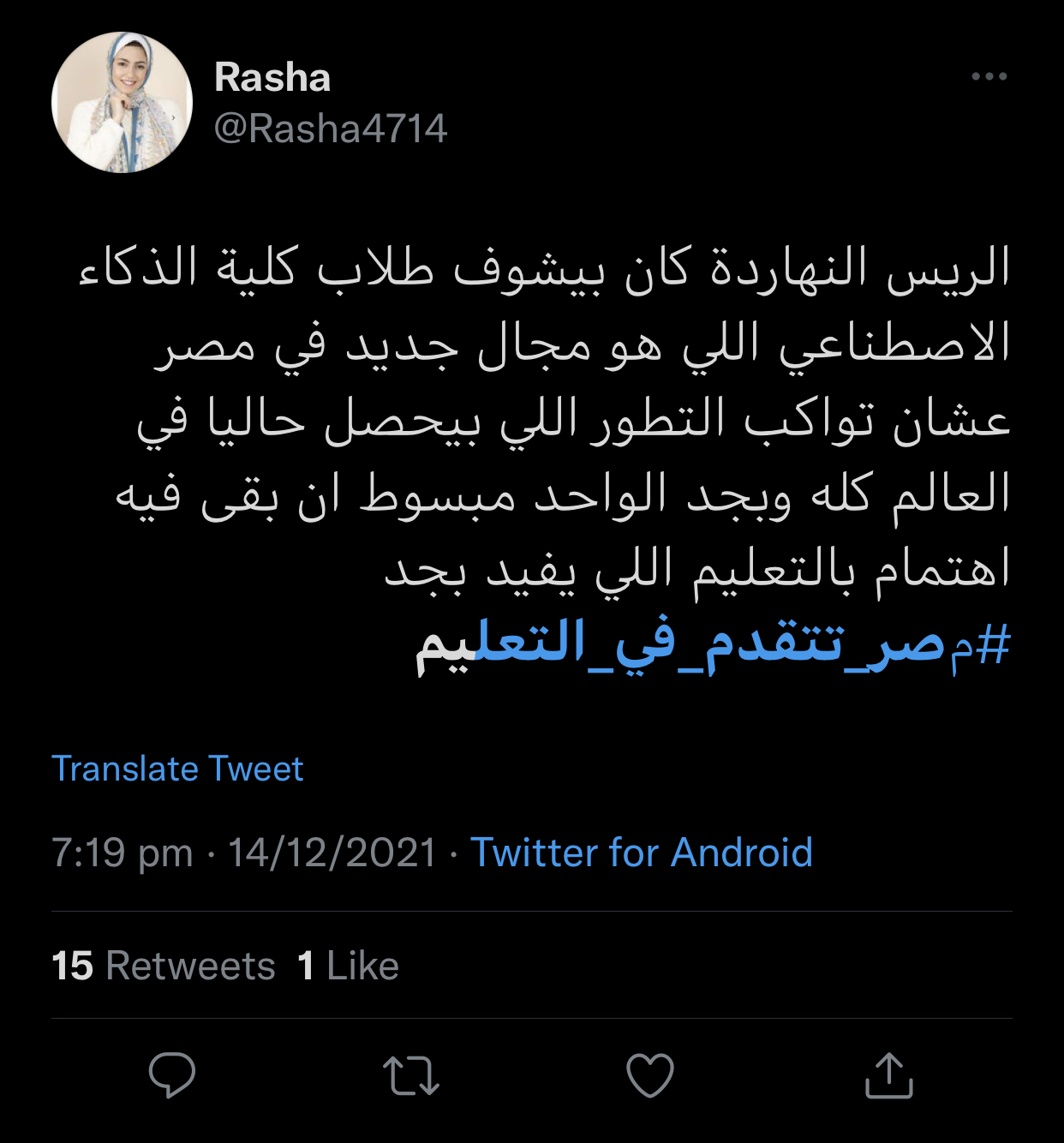The width and height of the screenshot is (1064, 1143).
Task: Retweet this tweet
Action: coord(411,1074)
